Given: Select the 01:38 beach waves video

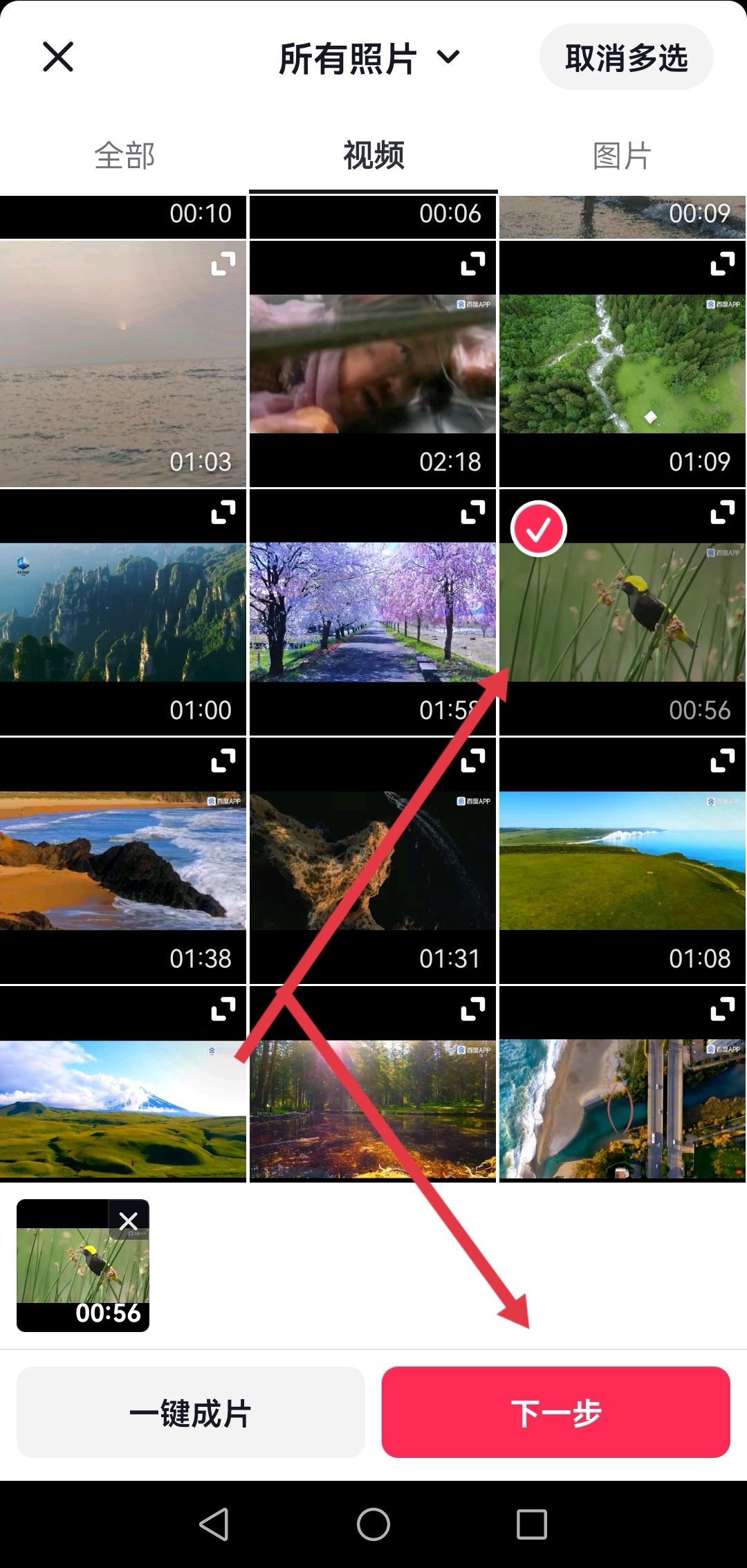Looking at the screenshot, I should tap(122, 860).
